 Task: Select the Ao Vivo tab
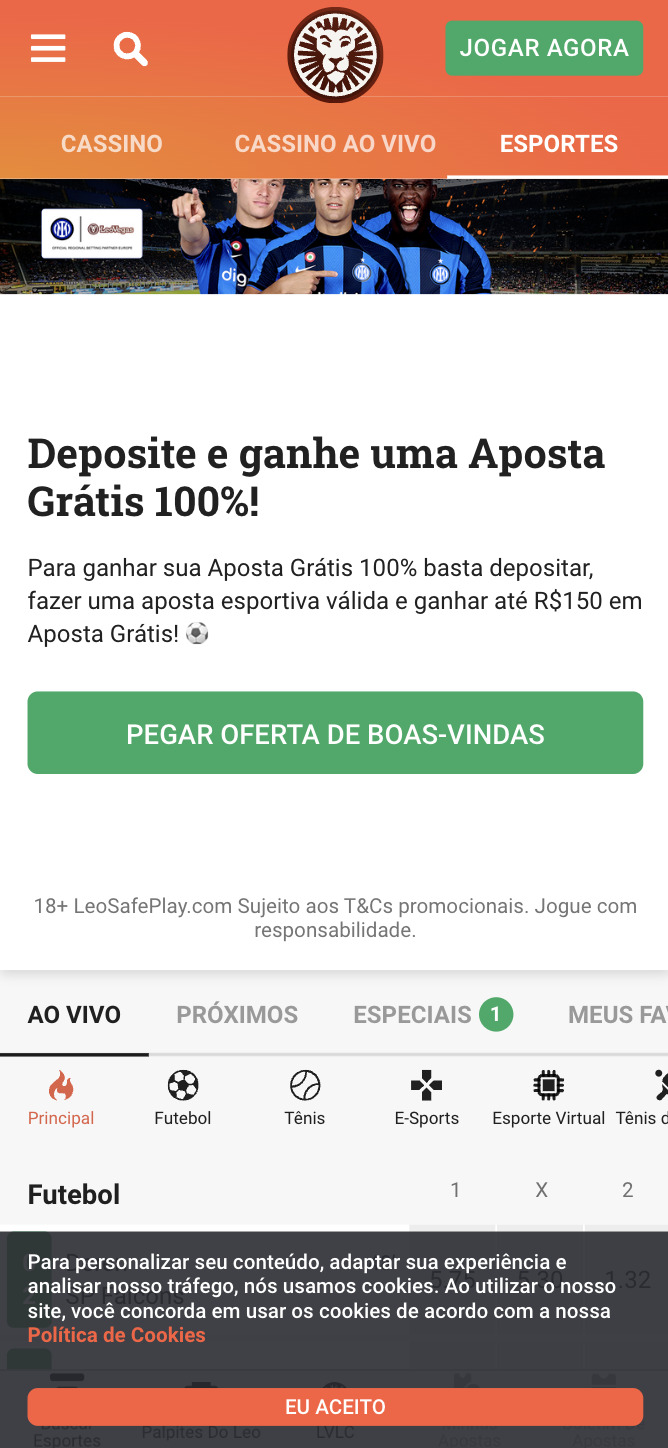[x=74, y=1014]
